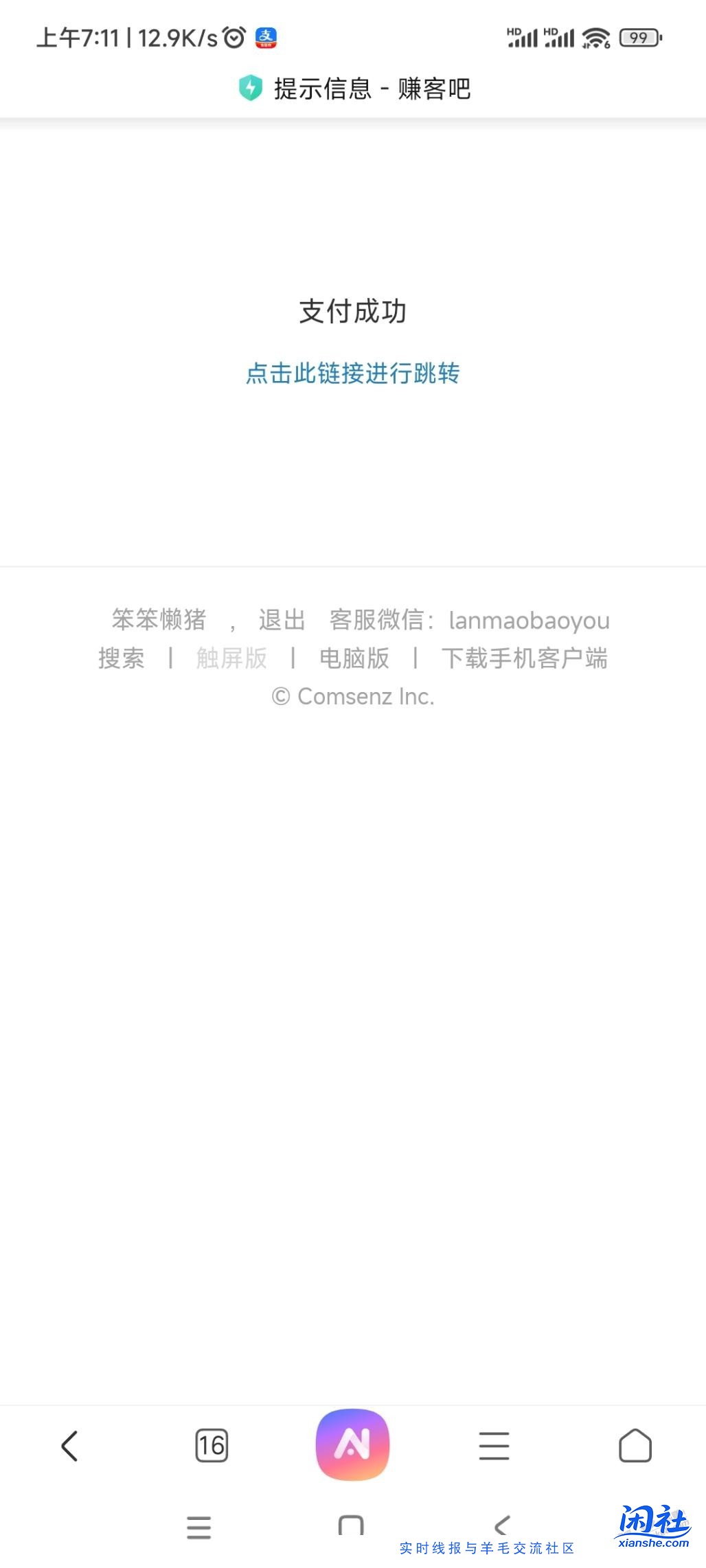706x1568 pixels.
Task: Select the 触屏版 touch version tab
Action: 231,658
